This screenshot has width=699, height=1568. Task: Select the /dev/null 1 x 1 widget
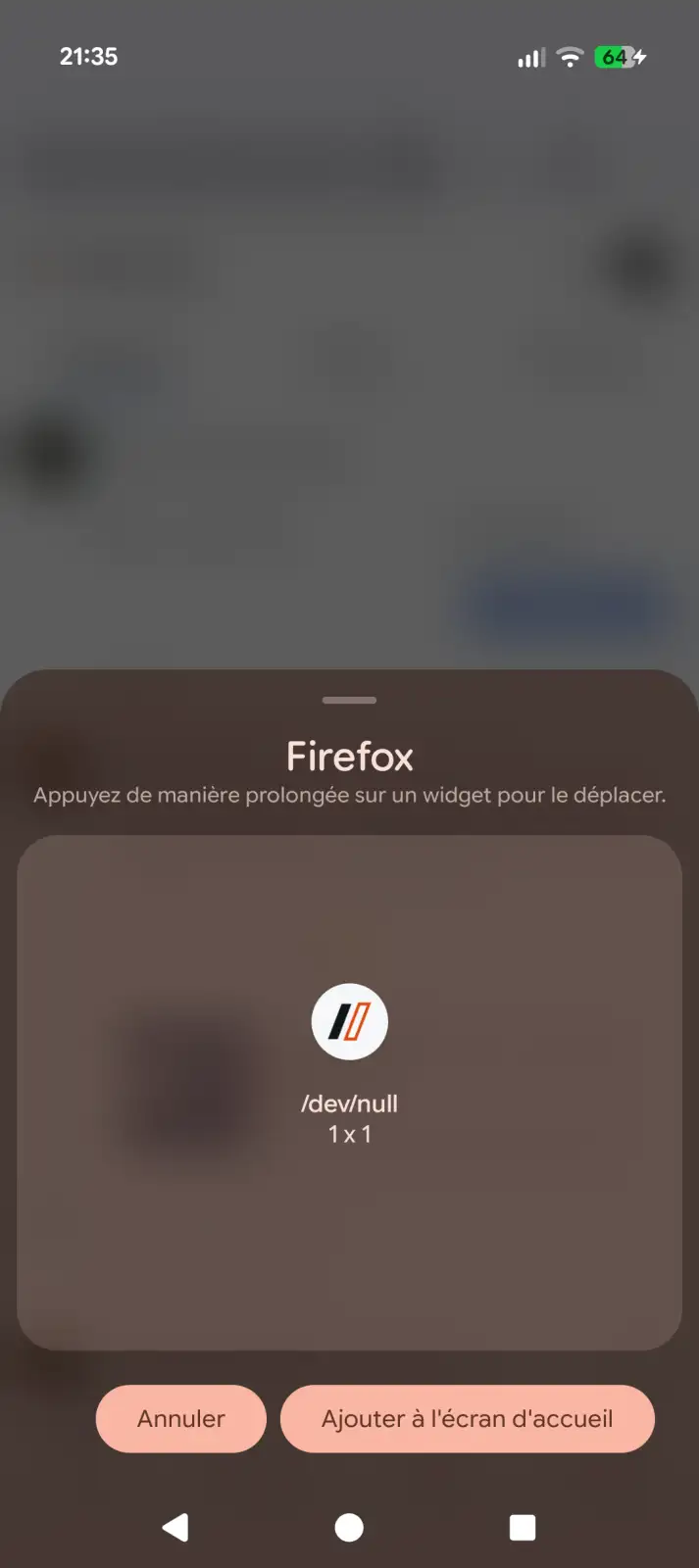pos(349,1064)
